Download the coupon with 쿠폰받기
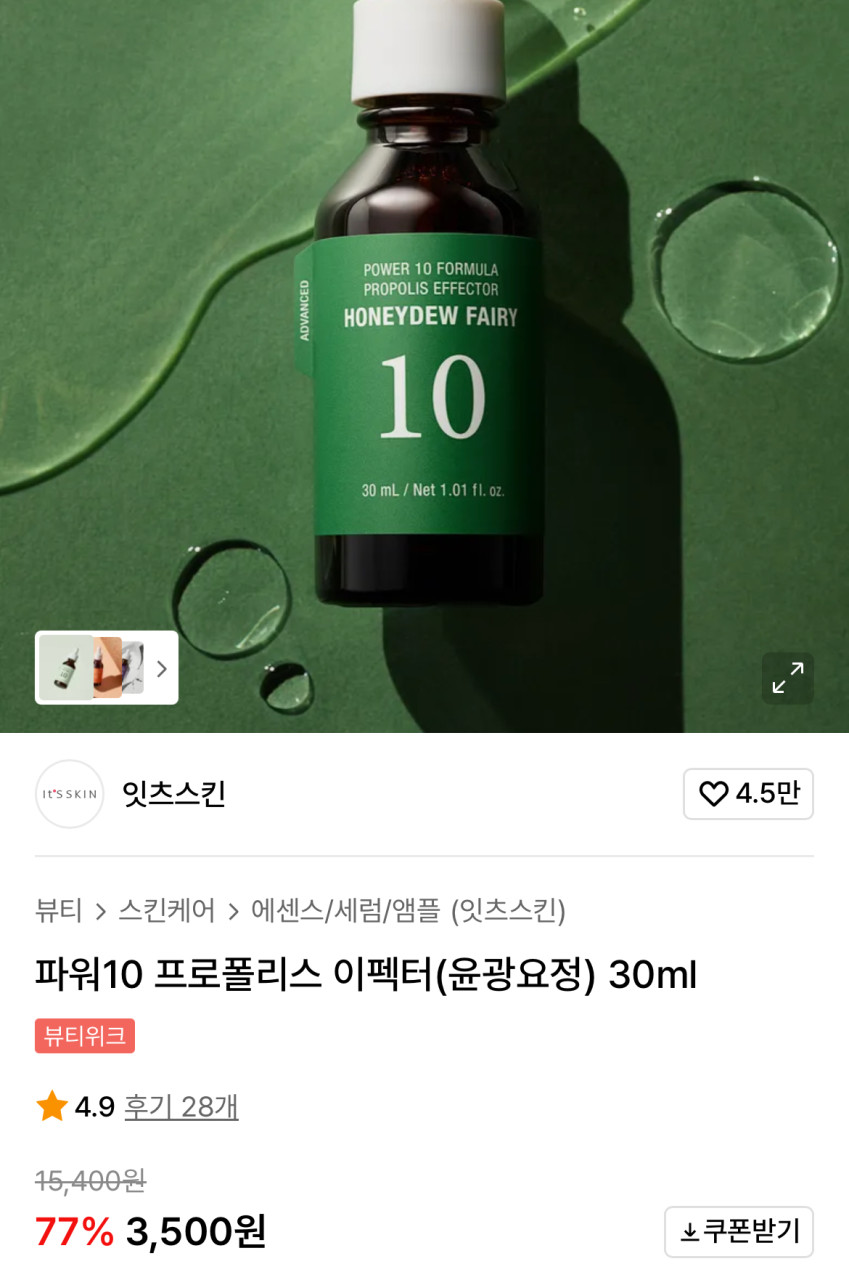Image resolution: width=849 pixels, height=1264 pixels. tap(739, 1232)
